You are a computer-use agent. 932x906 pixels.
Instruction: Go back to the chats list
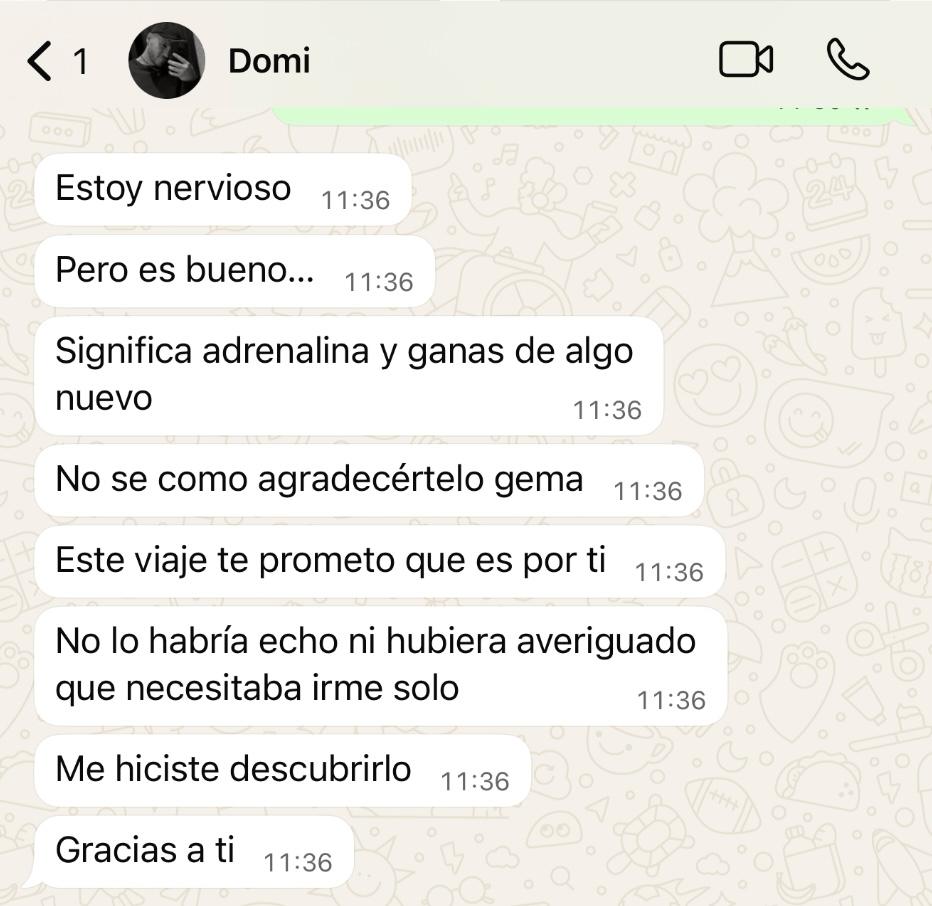(40, 61)
